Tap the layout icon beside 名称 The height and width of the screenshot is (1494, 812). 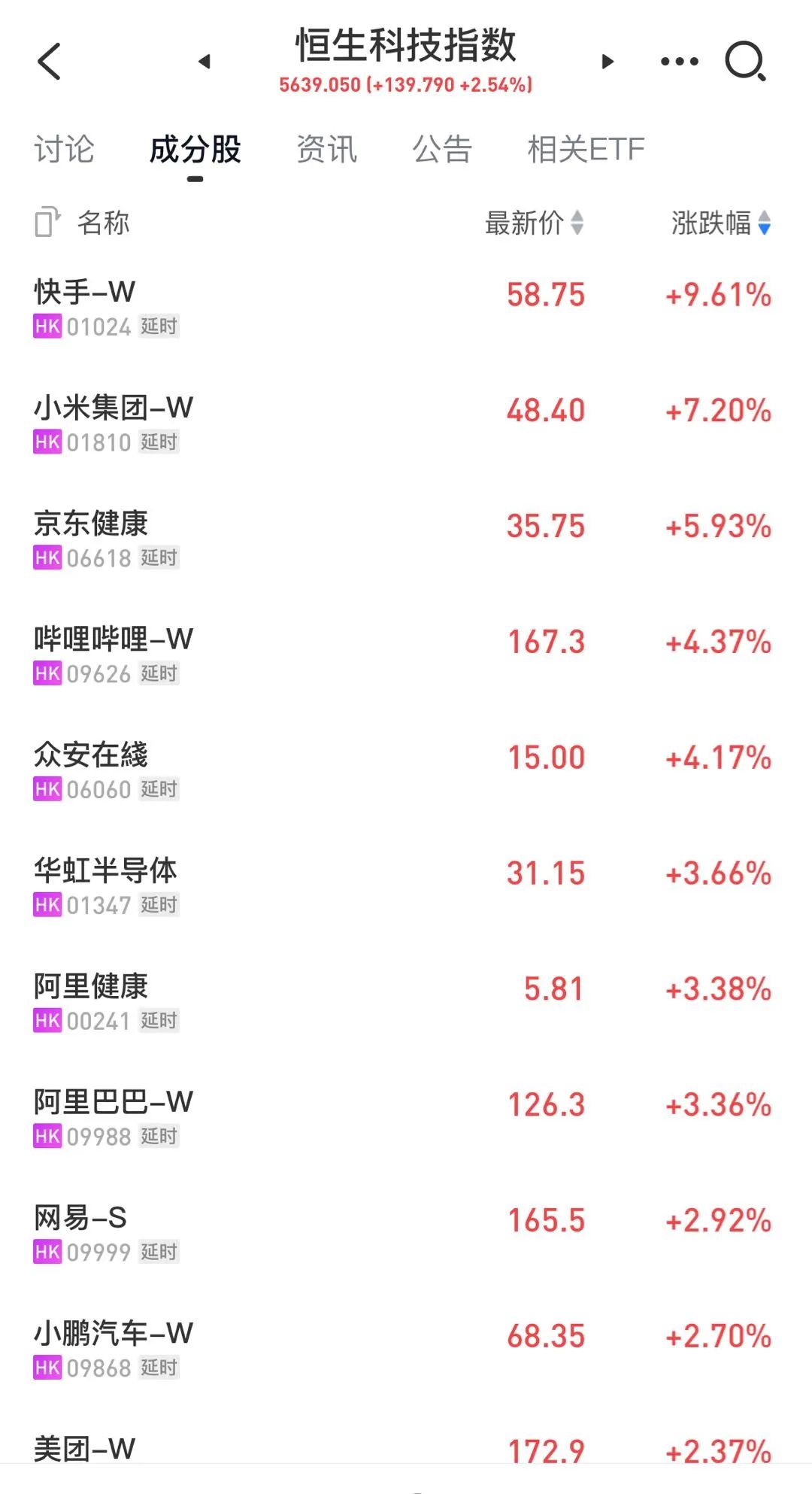47,222
